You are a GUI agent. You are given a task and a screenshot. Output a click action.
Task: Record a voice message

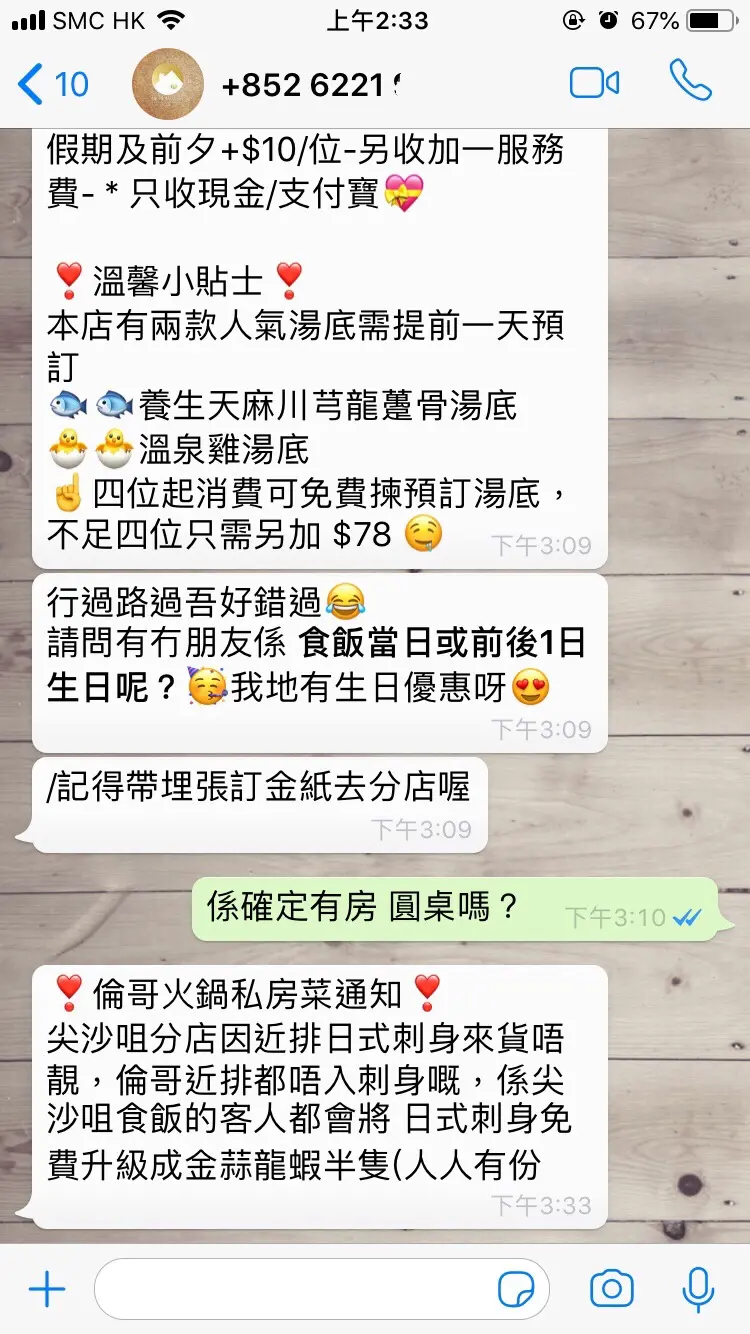tap(698, 1289)
